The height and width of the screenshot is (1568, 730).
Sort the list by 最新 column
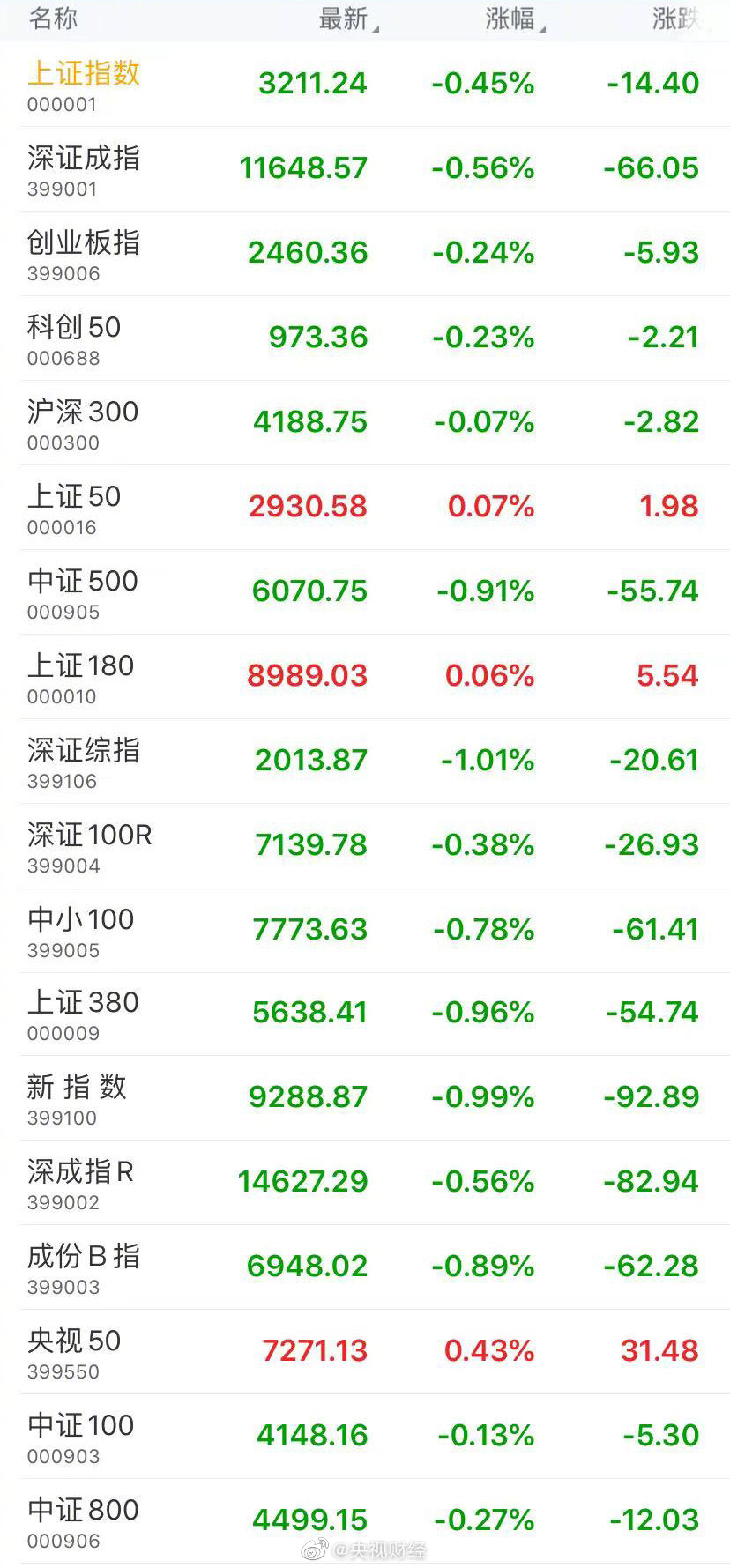coord(348,19)
